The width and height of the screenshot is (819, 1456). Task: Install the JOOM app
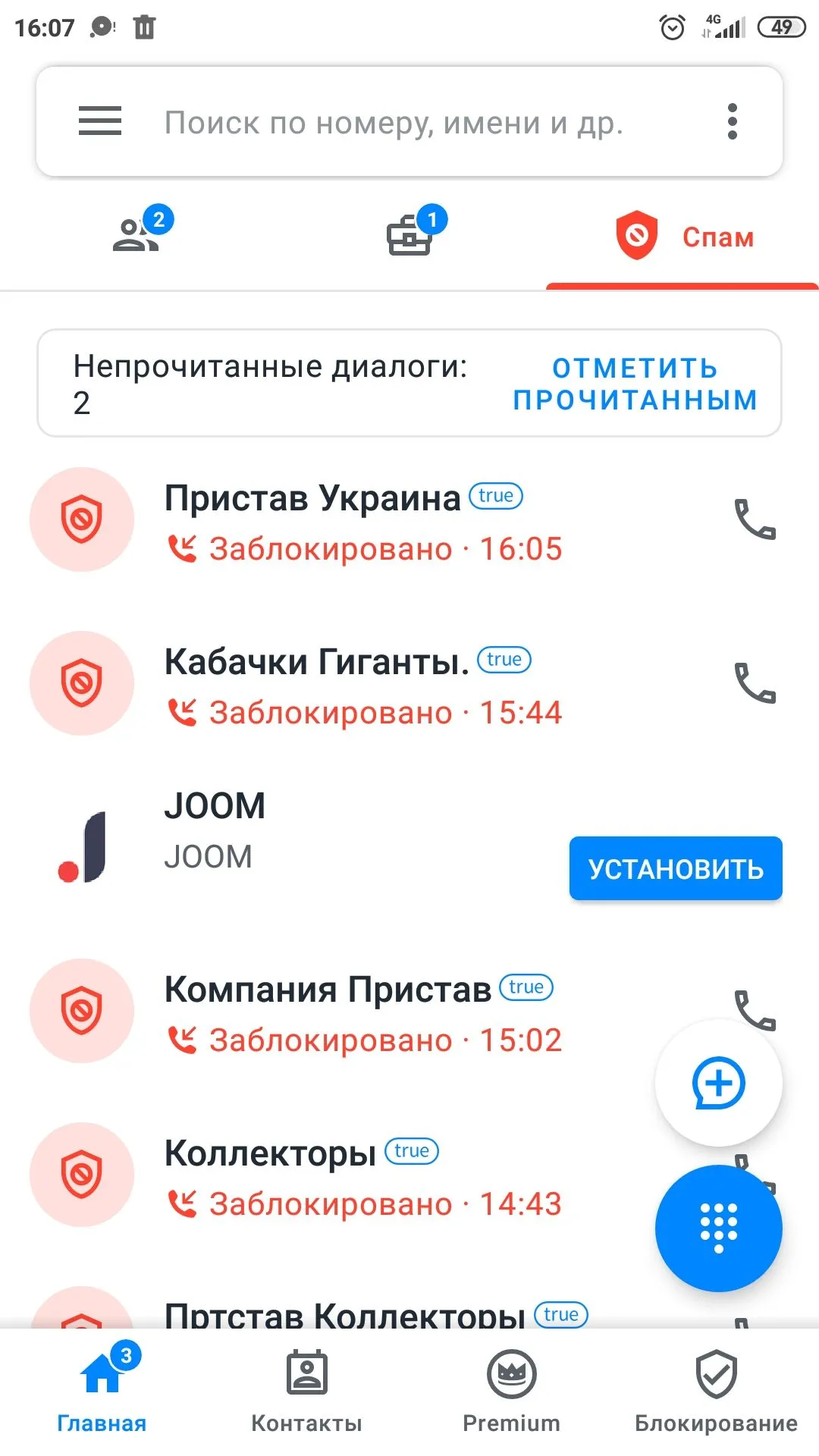tap(675, 869)
